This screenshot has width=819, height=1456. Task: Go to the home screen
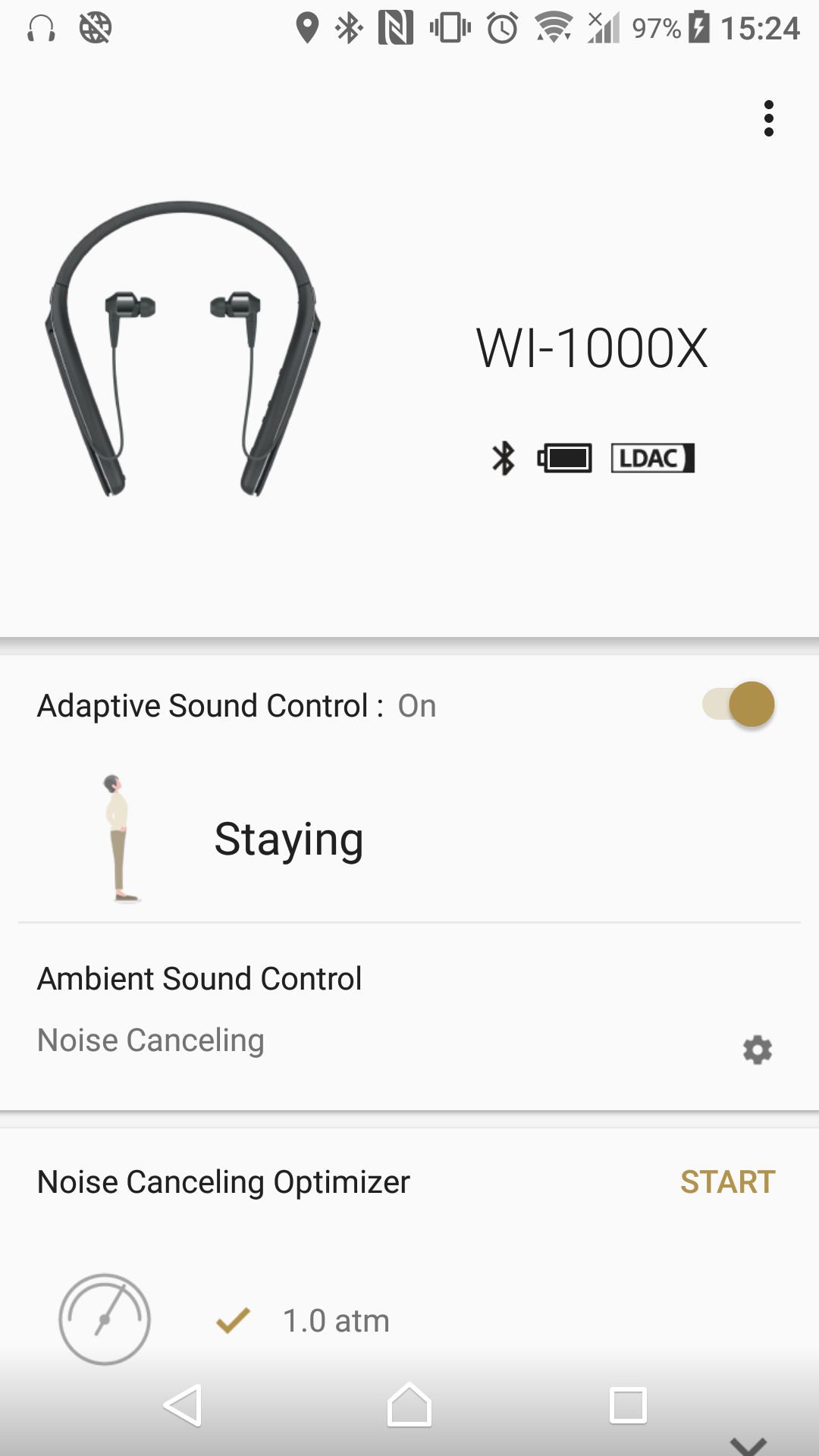pyautogui.click(x=409, y=1405)
